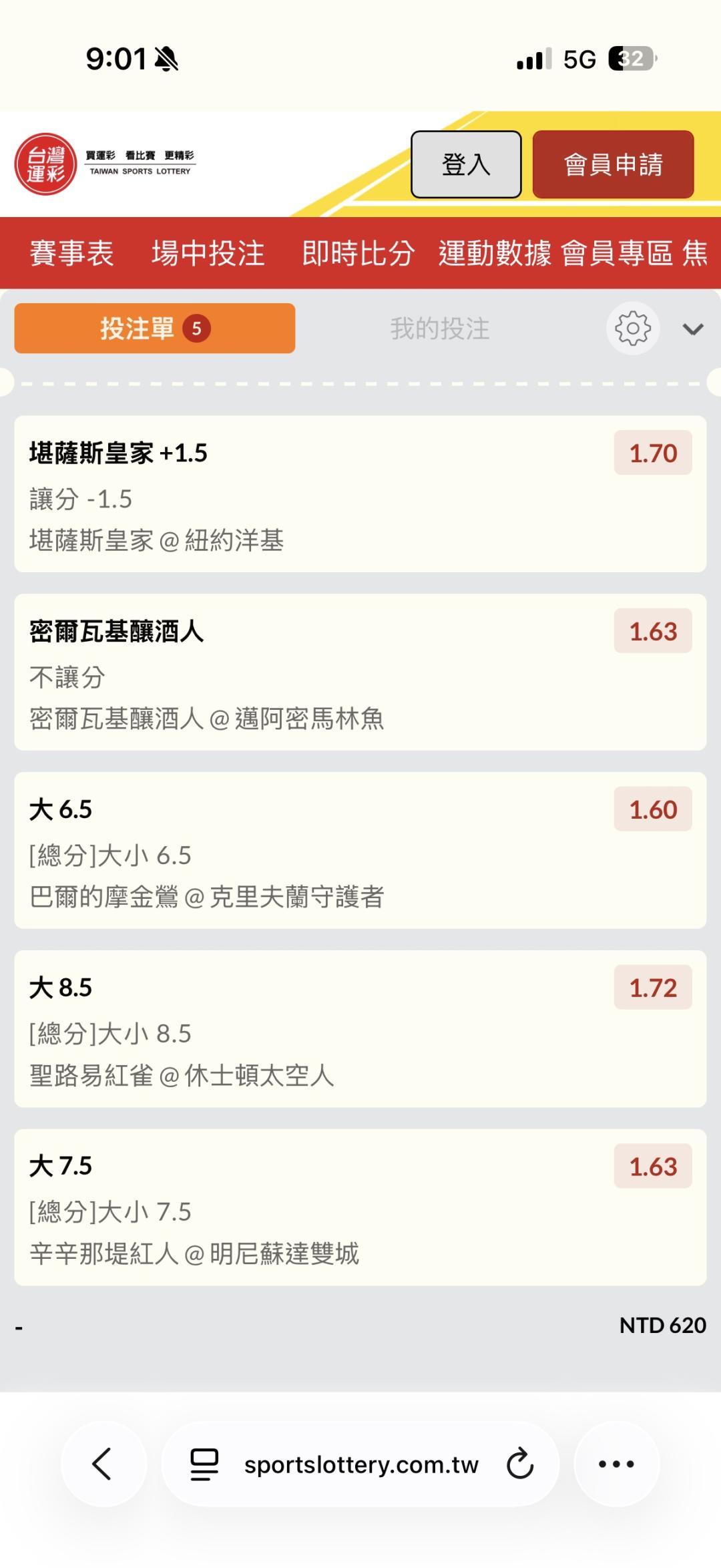
Task: Open the 大 7.5 bet card
Action: tap(360, 1207)
